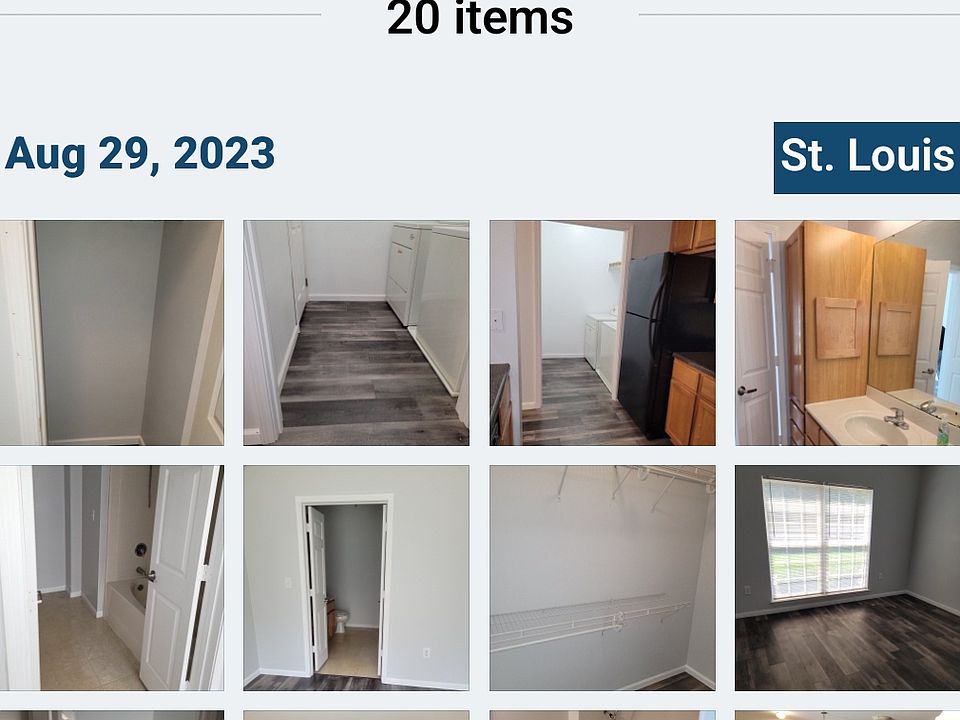Open the photo of doorway showing a toilet
The width and height of the screenshot is (960, 720).
[356, 578]
